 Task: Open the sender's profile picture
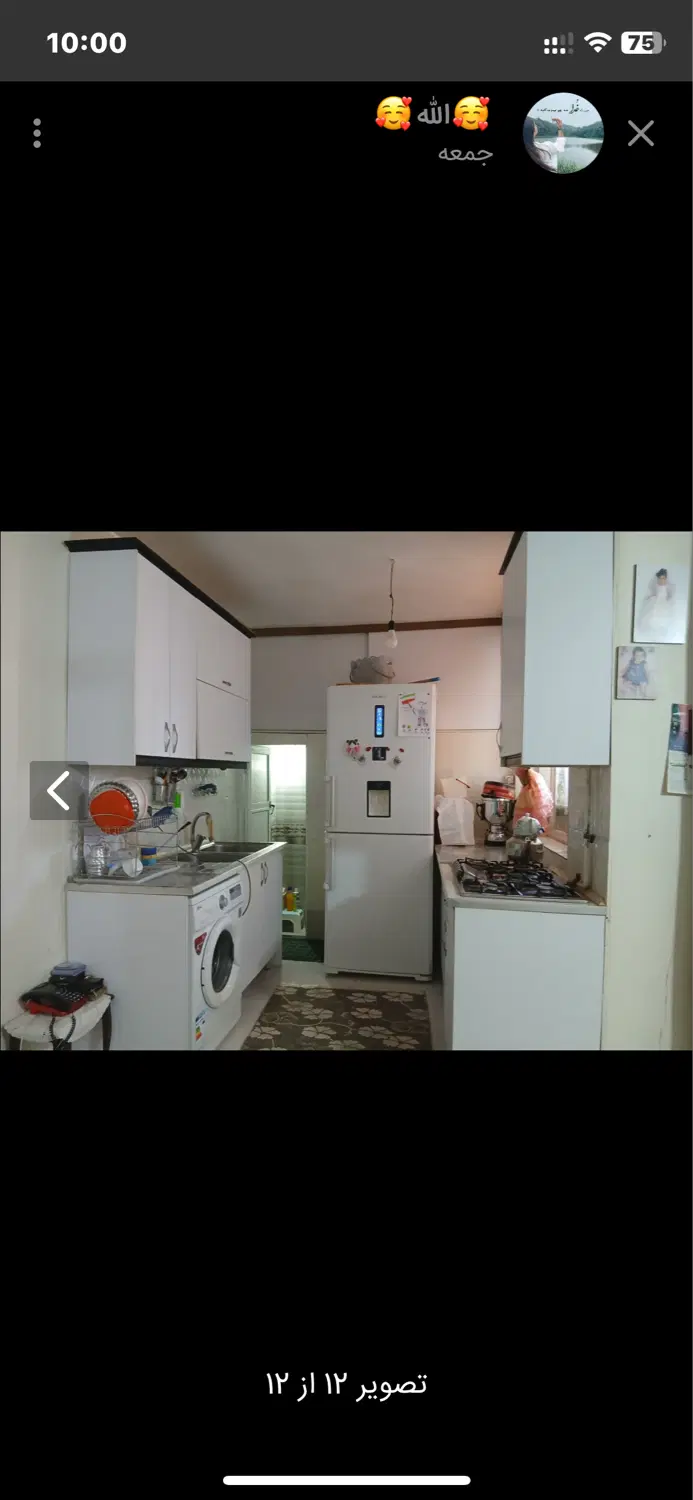point(564,133)
